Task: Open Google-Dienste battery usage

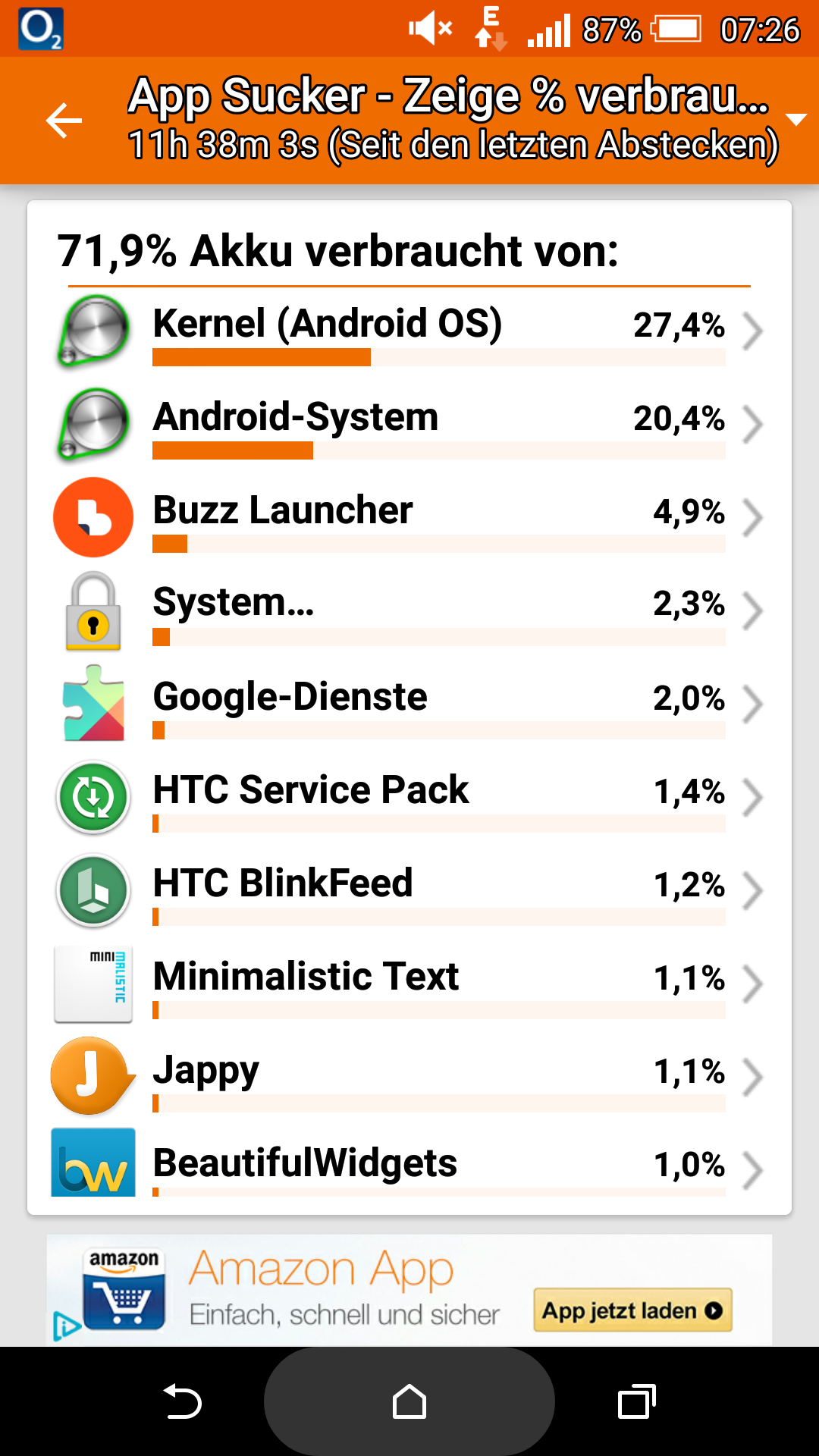Action: (x=409, y=704)
